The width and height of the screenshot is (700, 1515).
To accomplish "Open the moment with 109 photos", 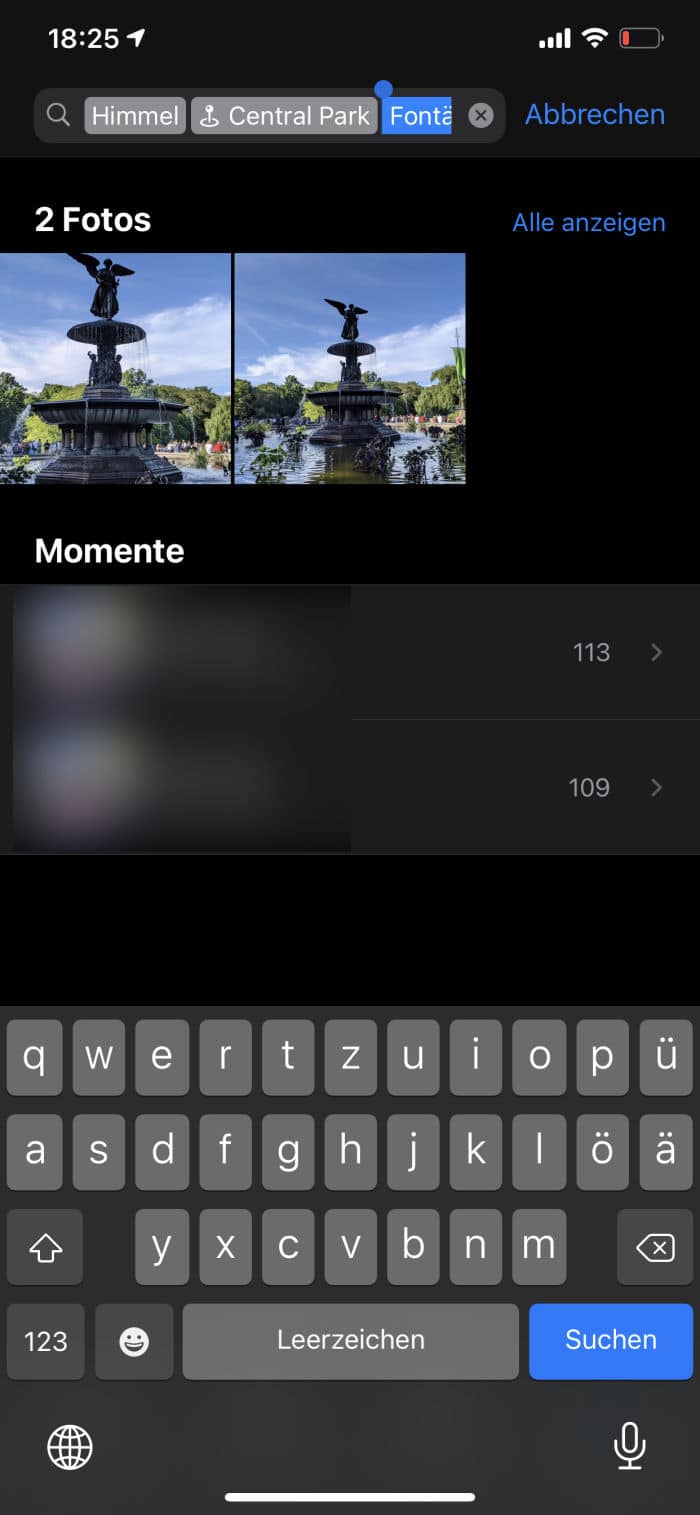I will pyautogui.click(x=350, y=787).
